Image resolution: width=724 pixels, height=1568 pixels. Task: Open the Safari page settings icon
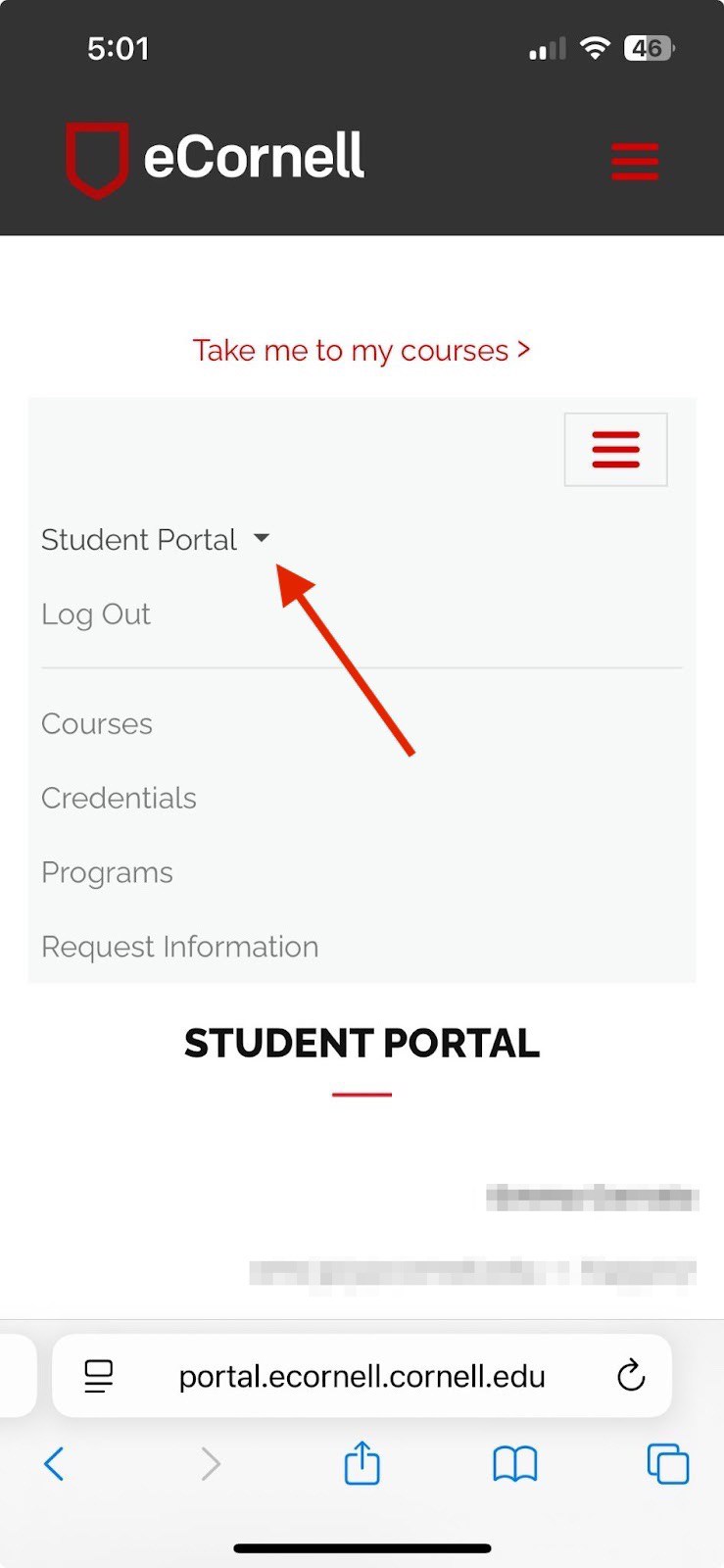(99, 1376)
